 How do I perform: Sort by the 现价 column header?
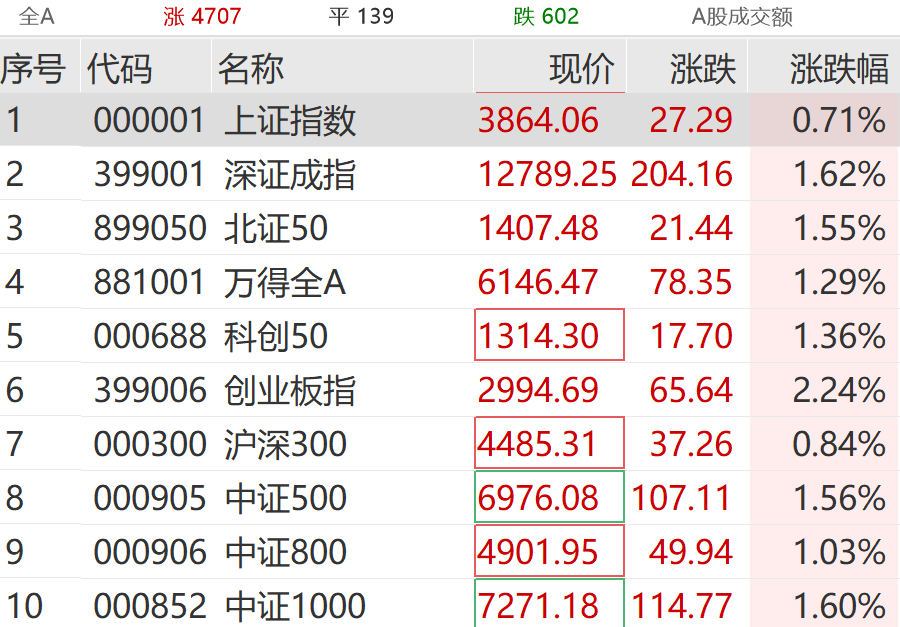point(581,68)
